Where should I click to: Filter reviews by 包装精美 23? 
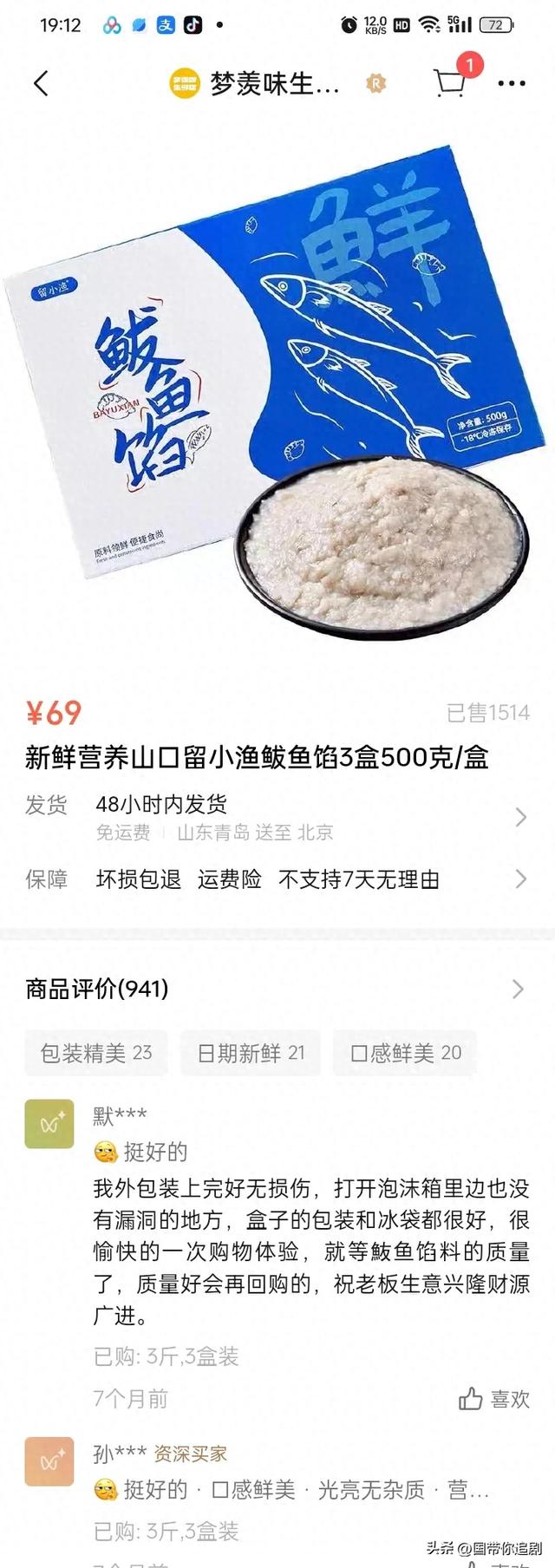pos(96,1053)
